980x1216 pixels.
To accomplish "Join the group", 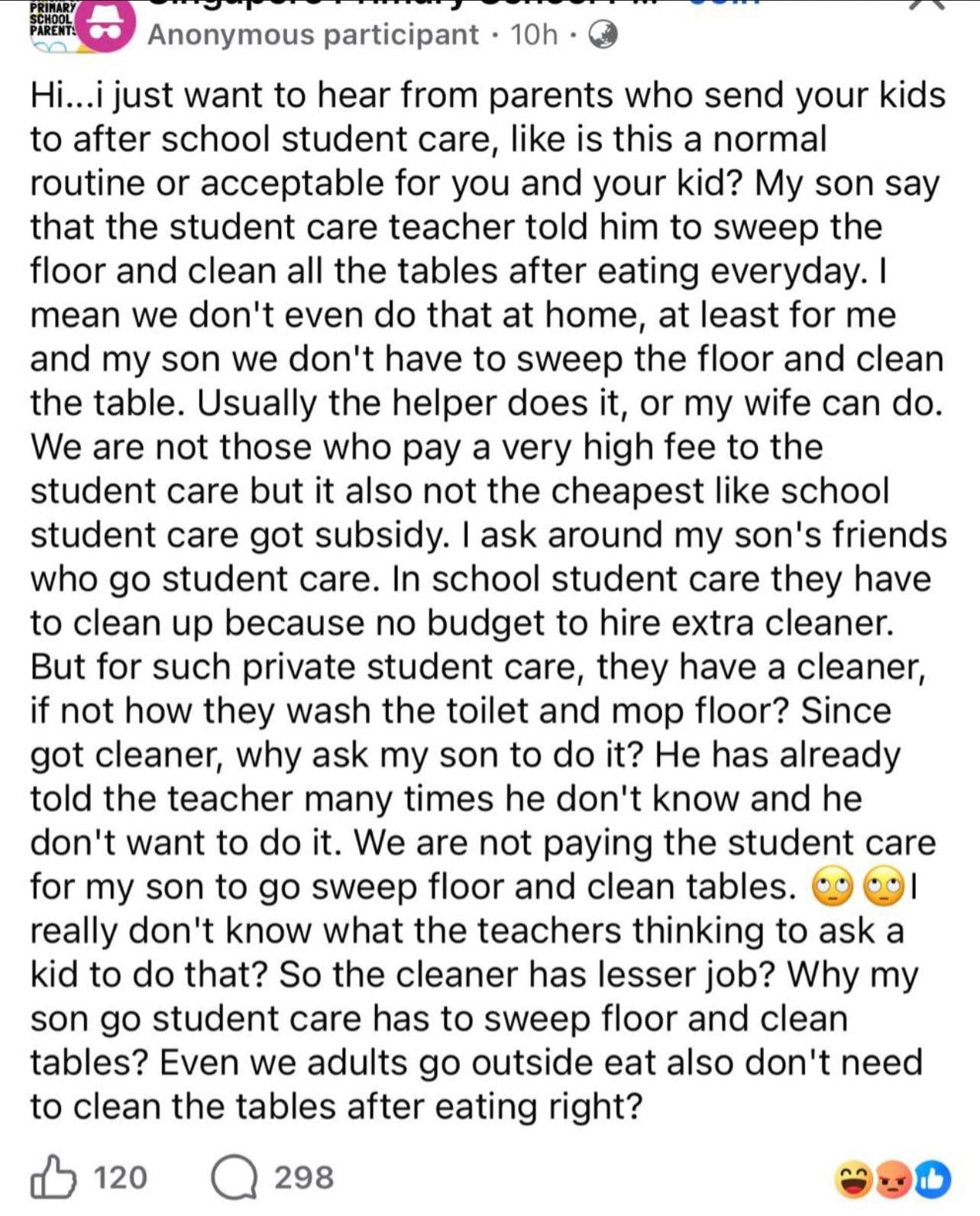I will pyautogui.click(x=724, y=4).
